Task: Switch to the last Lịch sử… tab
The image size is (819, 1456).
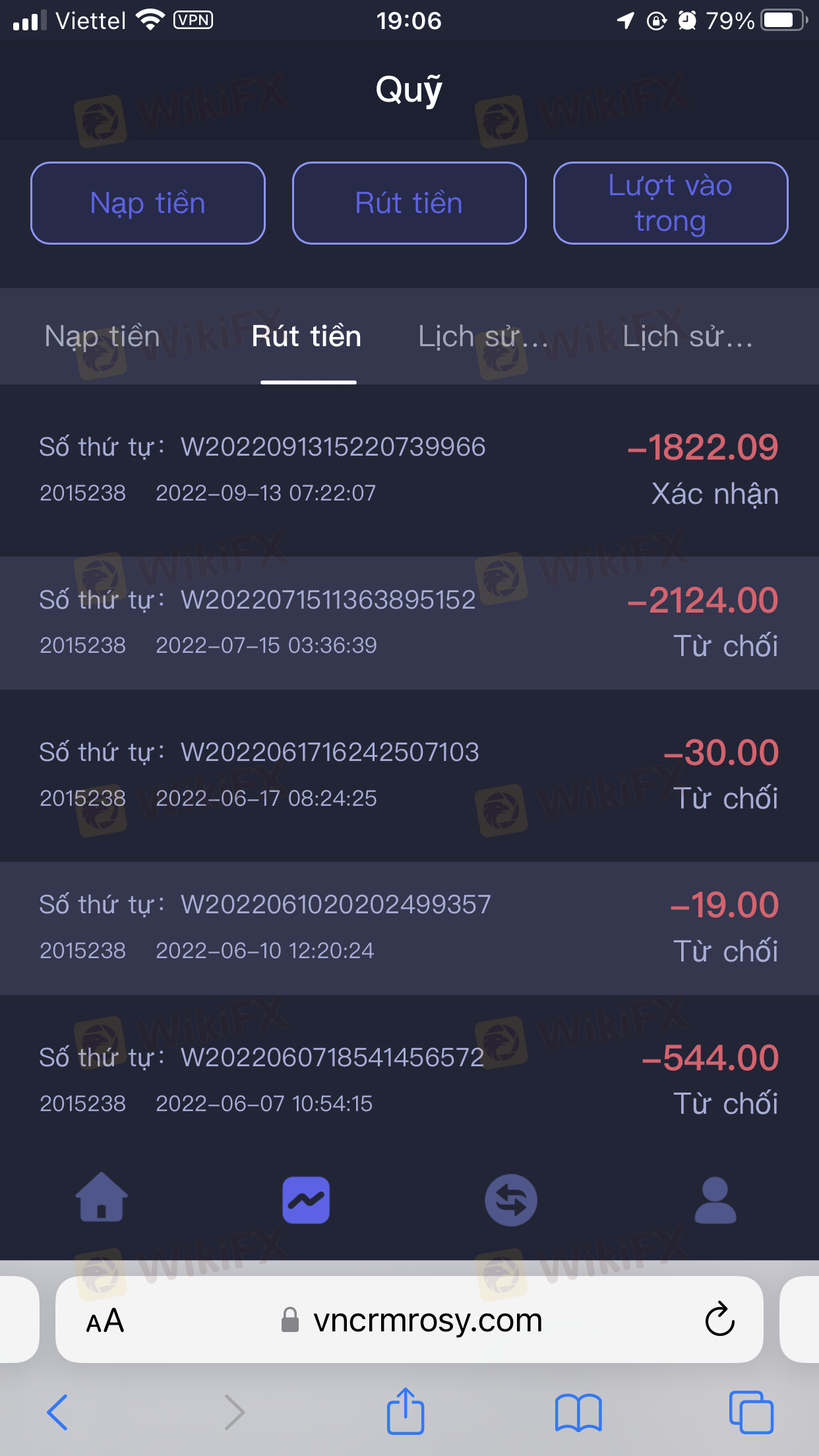Action: [x=687, y=336]
